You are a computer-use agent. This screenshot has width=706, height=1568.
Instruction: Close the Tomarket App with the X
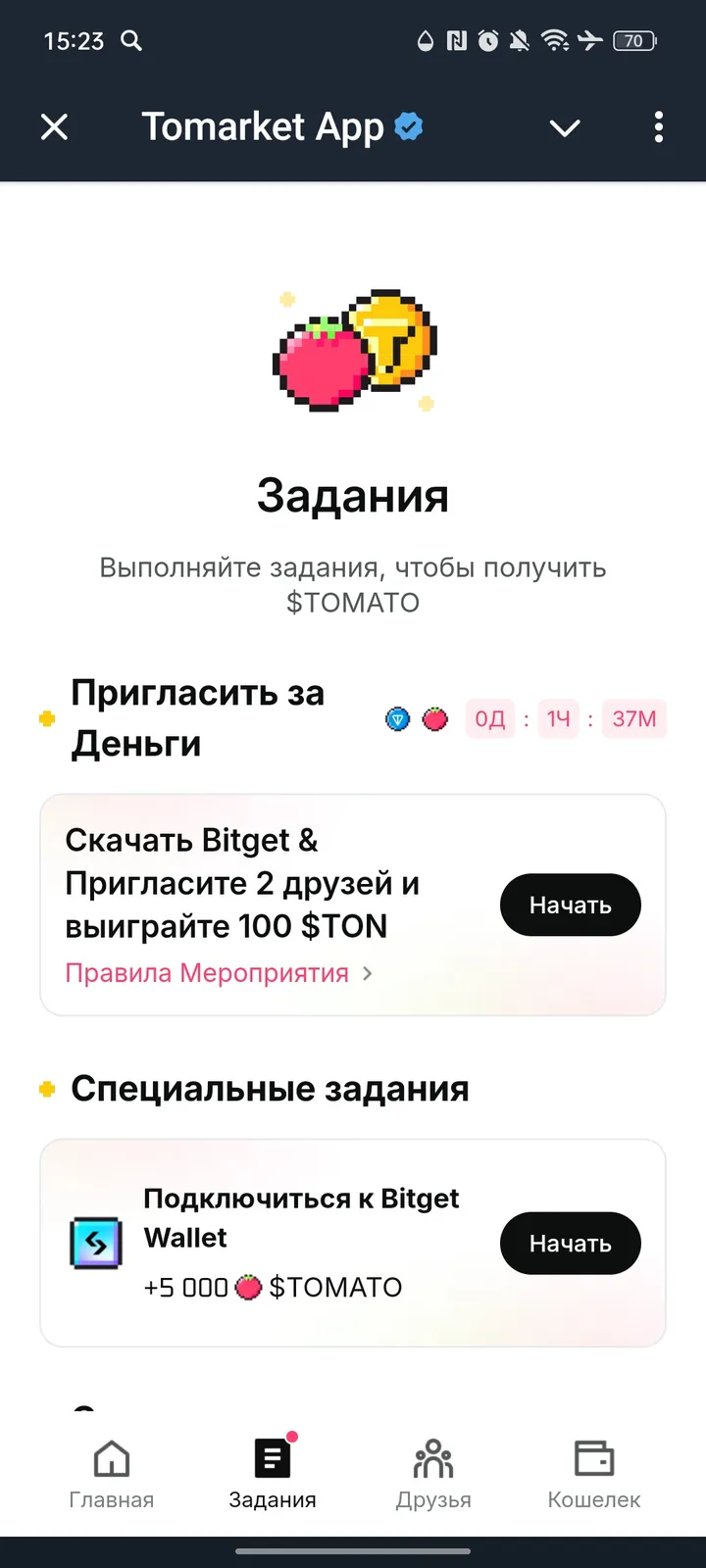point(54,127)
